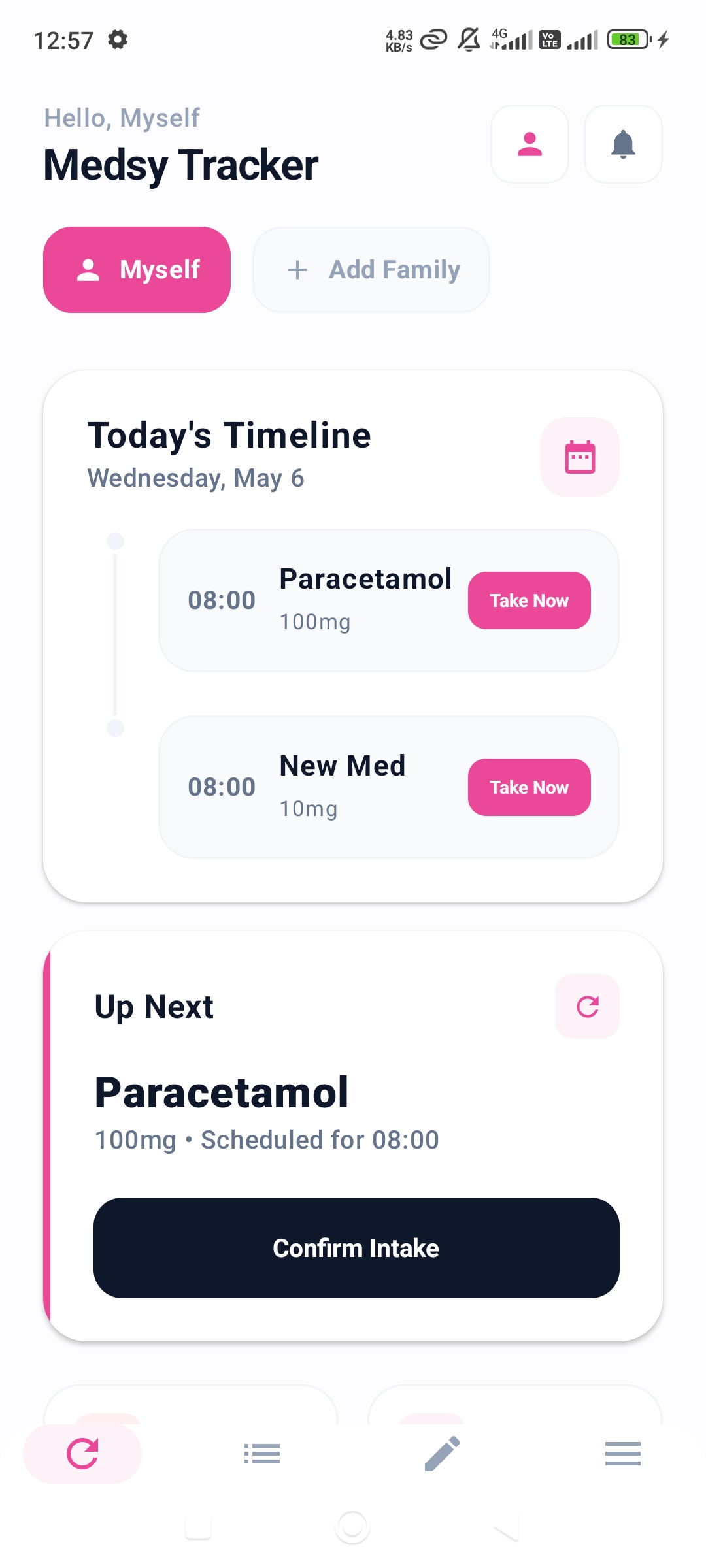Screen dimensions: 706x1568
Task: Select the Myself profile chip
Action: 137,270
